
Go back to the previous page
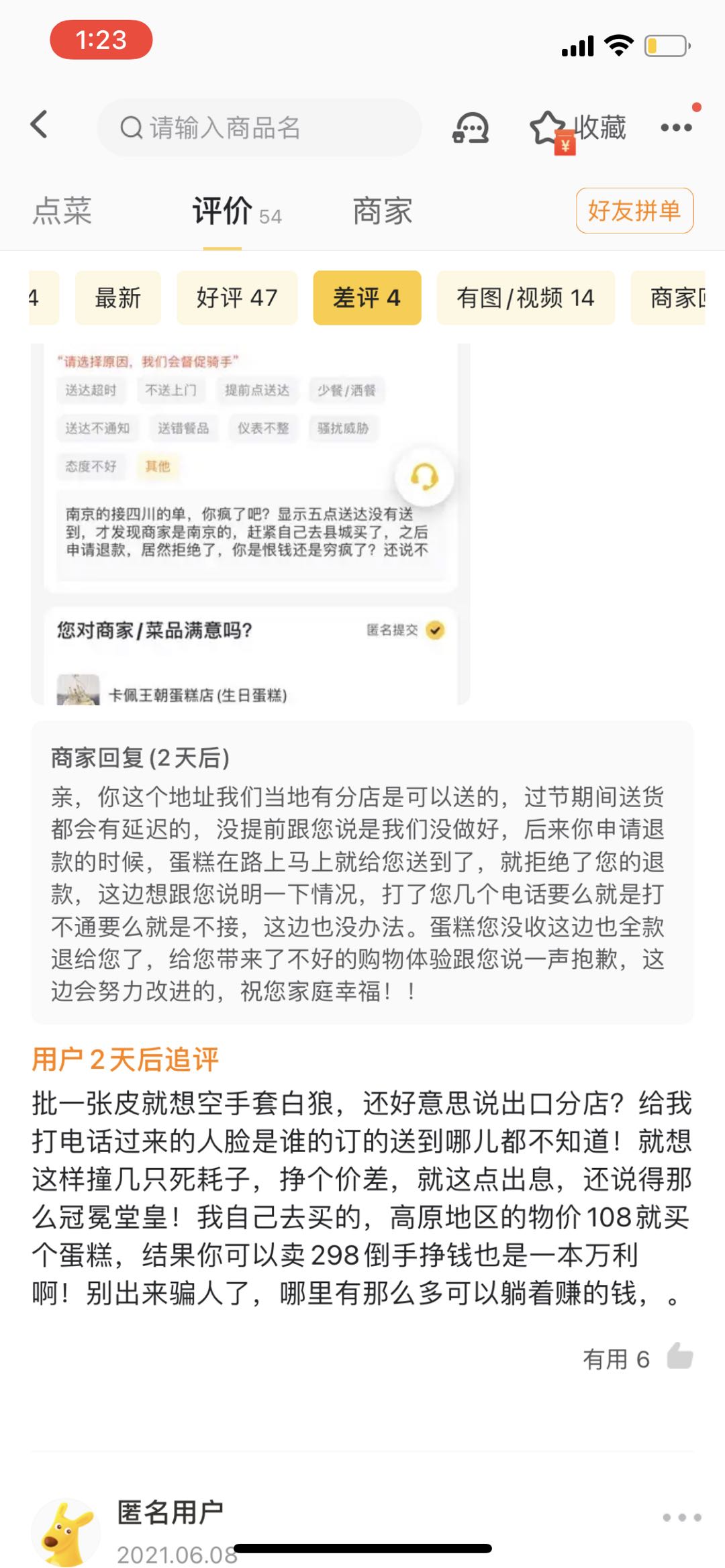click(40, 125)
